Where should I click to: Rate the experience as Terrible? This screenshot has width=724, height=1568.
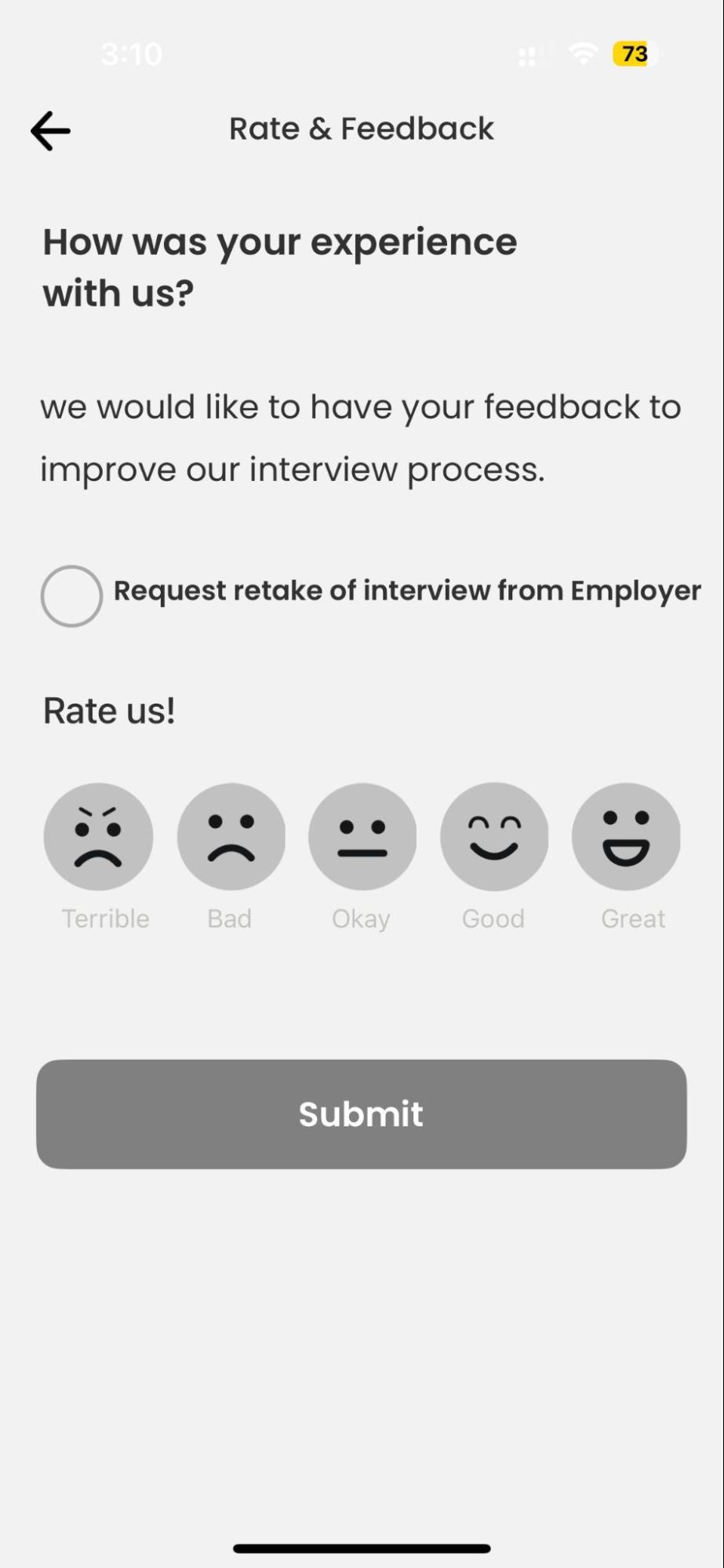tap(98, 836)
